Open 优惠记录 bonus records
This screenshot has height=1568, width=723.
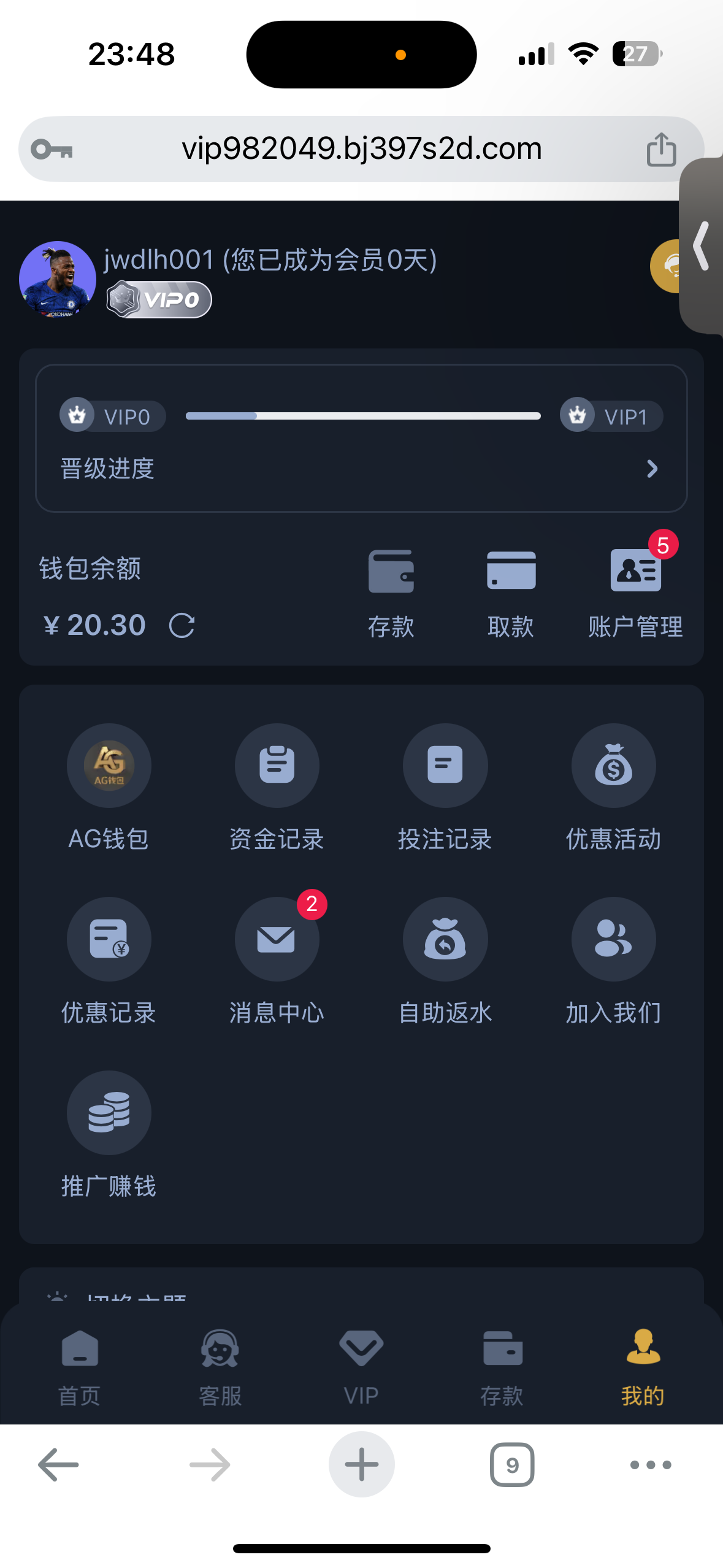click(109, 939)
